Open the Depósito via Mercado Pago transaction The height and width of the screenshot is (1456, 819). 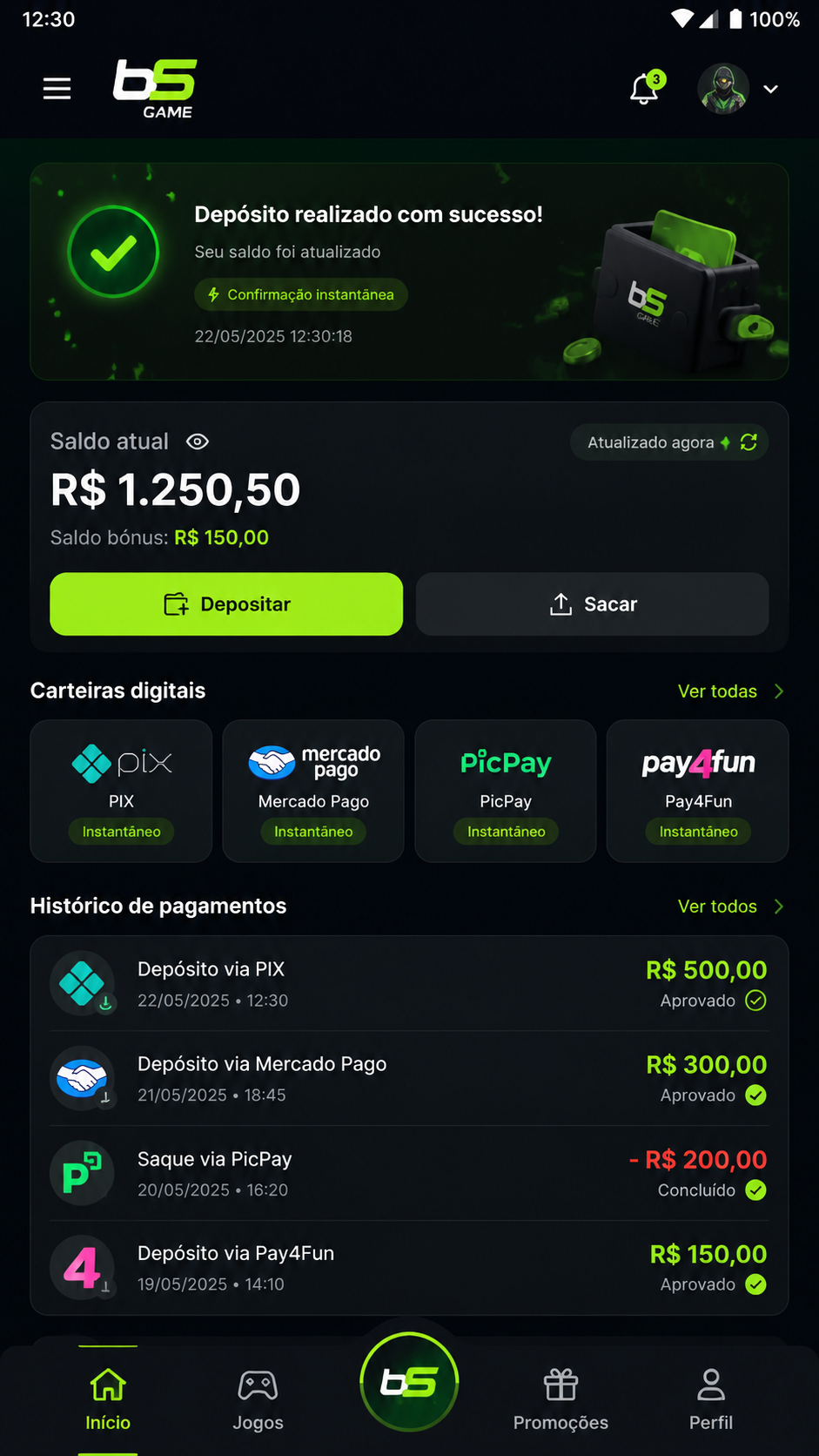tap(409, 1079)
